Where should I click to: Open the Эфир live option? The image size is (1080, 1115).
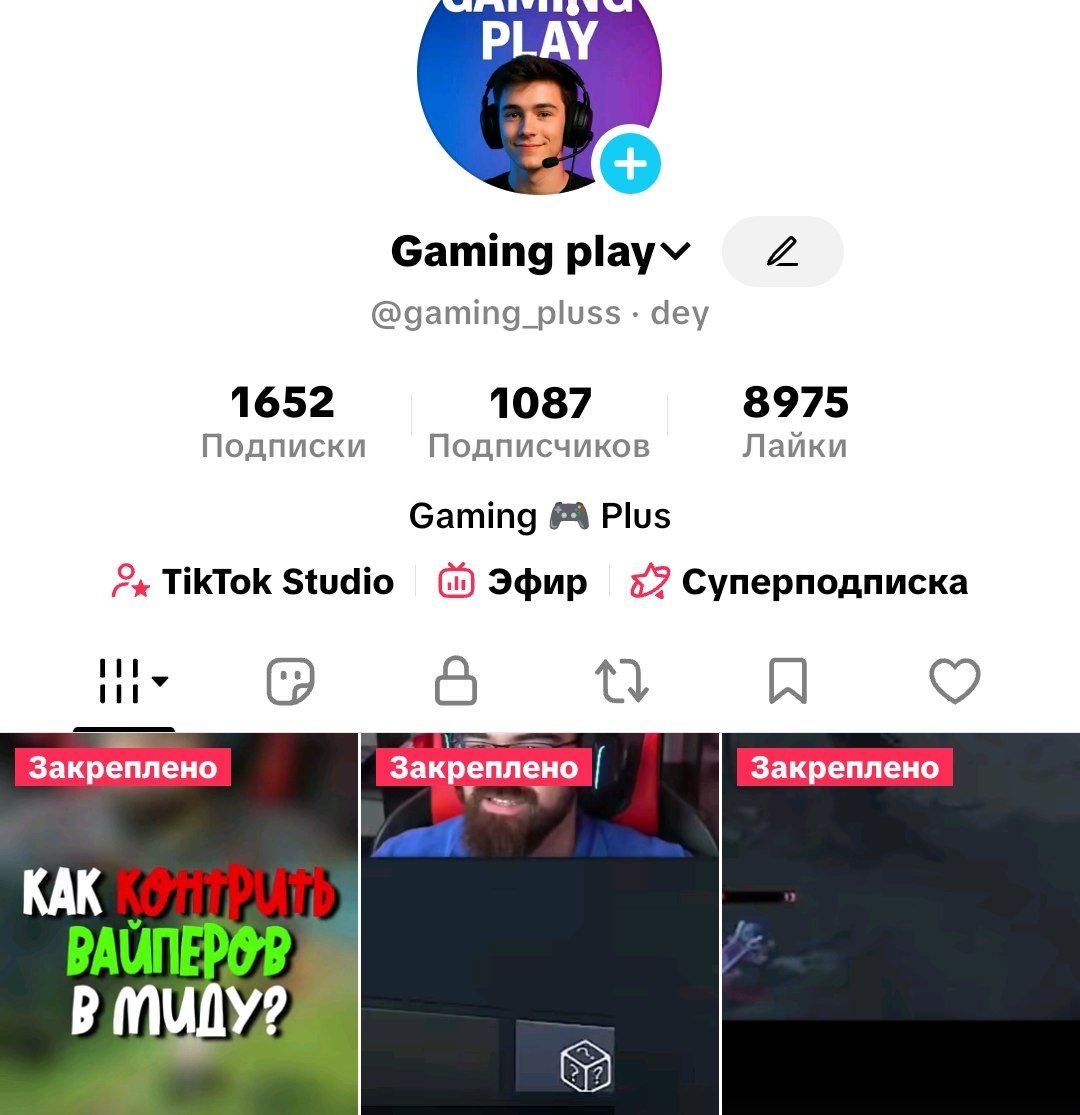513,582
